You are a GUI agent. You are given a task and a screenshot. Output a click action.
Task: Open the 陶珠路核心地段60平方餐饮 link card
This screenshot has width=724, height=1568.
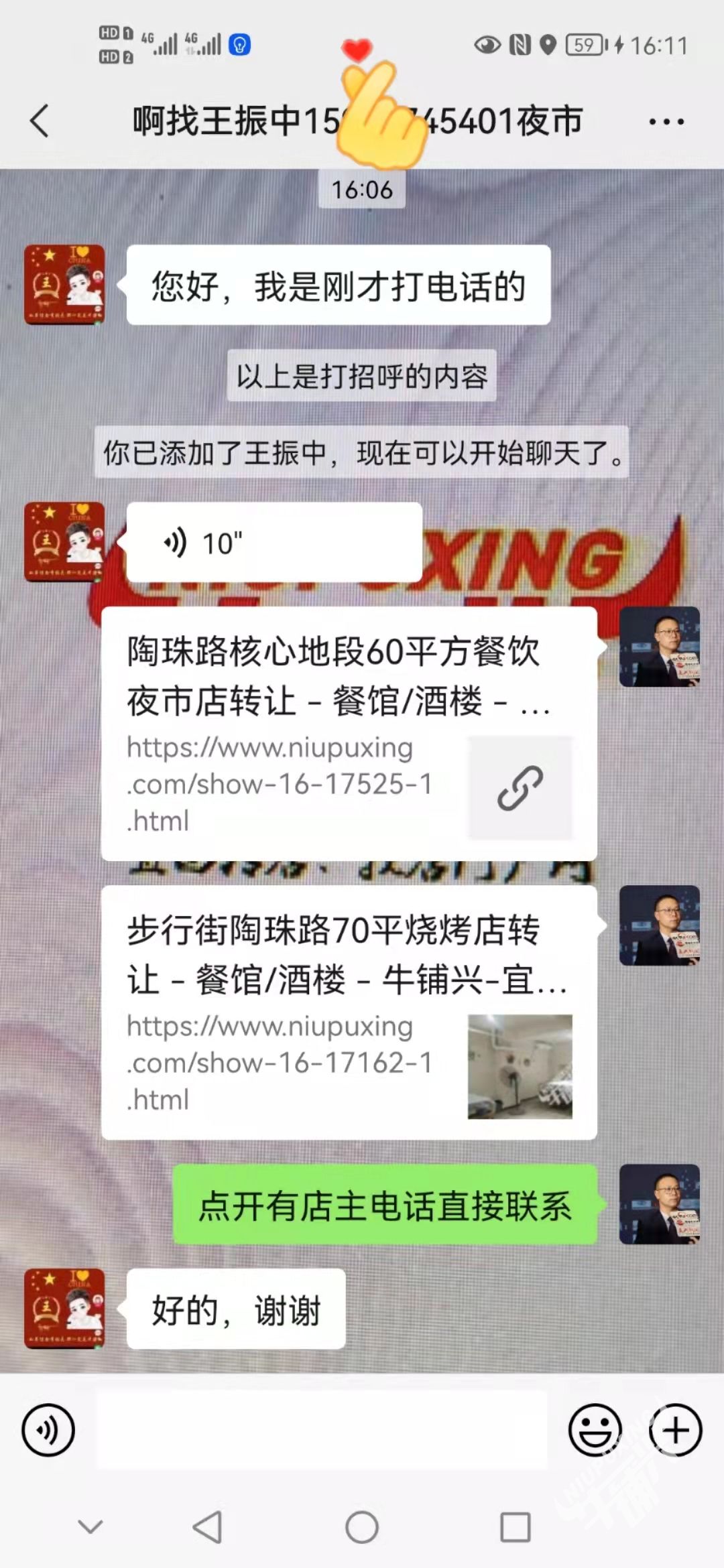coord(349,733)
